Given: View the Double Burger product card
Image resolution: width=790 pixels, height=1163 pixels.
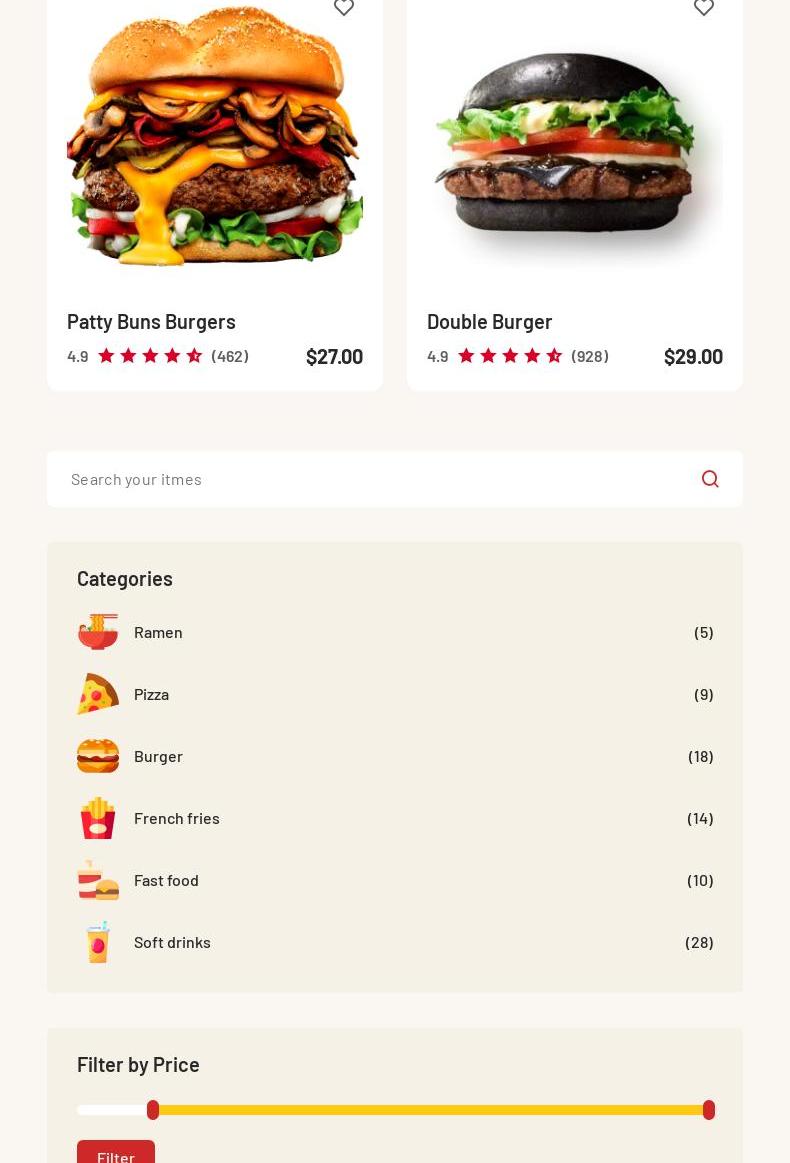Looking at the screenshot, I should pyautogui.click(x=489, y=322).
